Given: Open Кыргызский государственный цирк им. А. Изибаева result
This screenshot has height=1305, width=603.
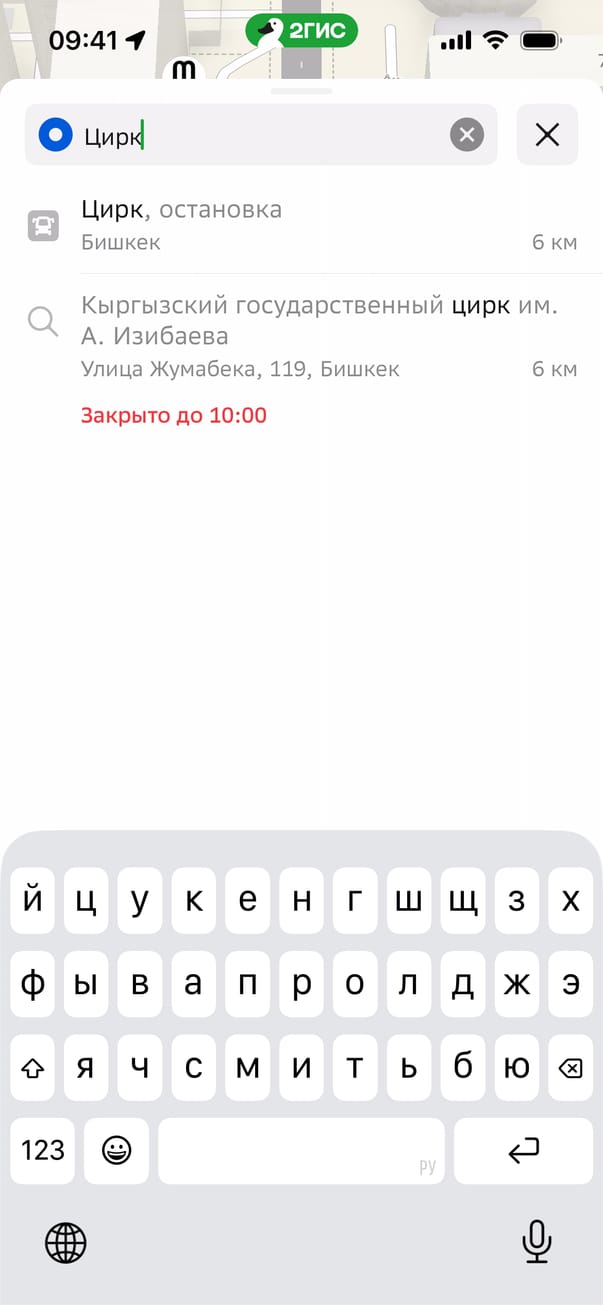Looking at the screenshot, I should [x=300, y=336].
